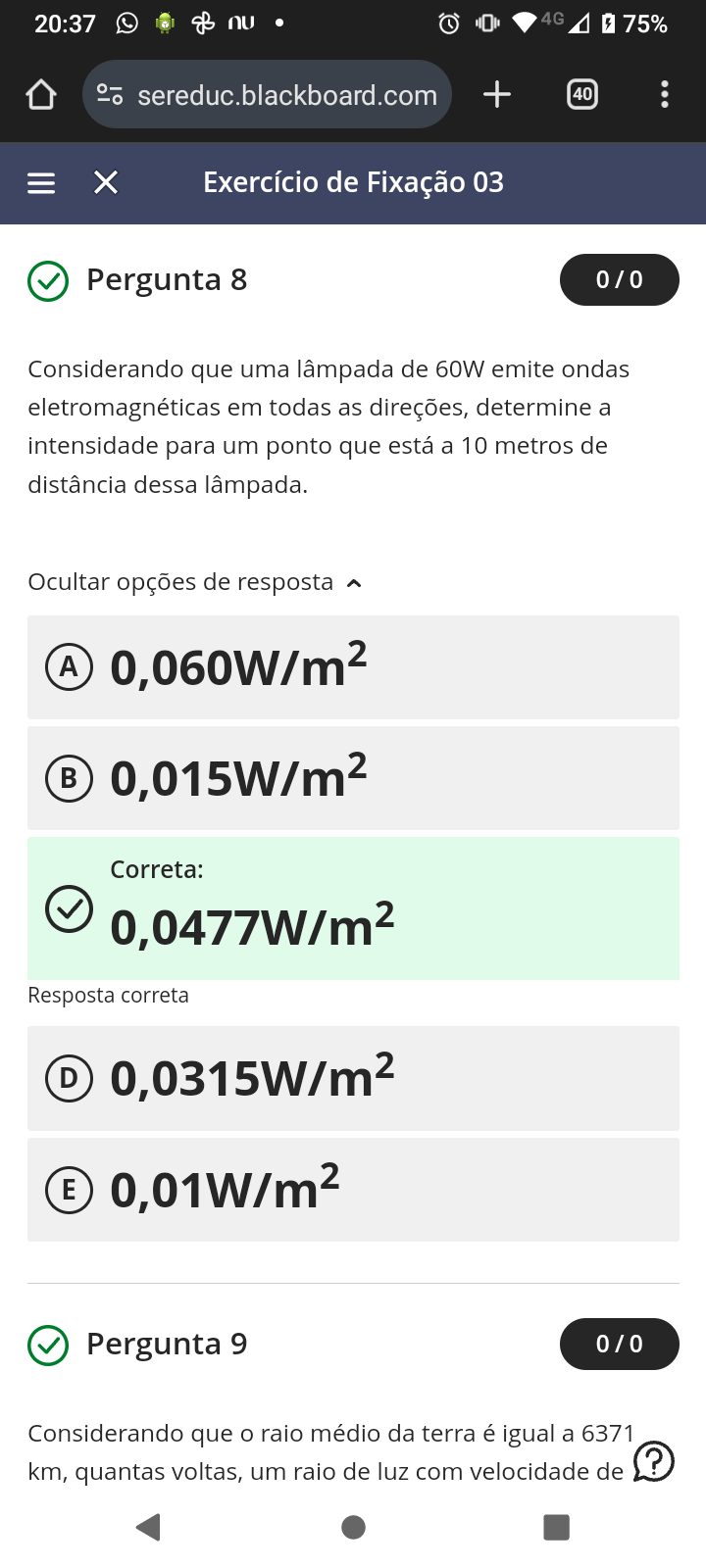706x1568 pixels.
Task: Close Exercício de Fixação 03
Action: click(x=106, y=183)
